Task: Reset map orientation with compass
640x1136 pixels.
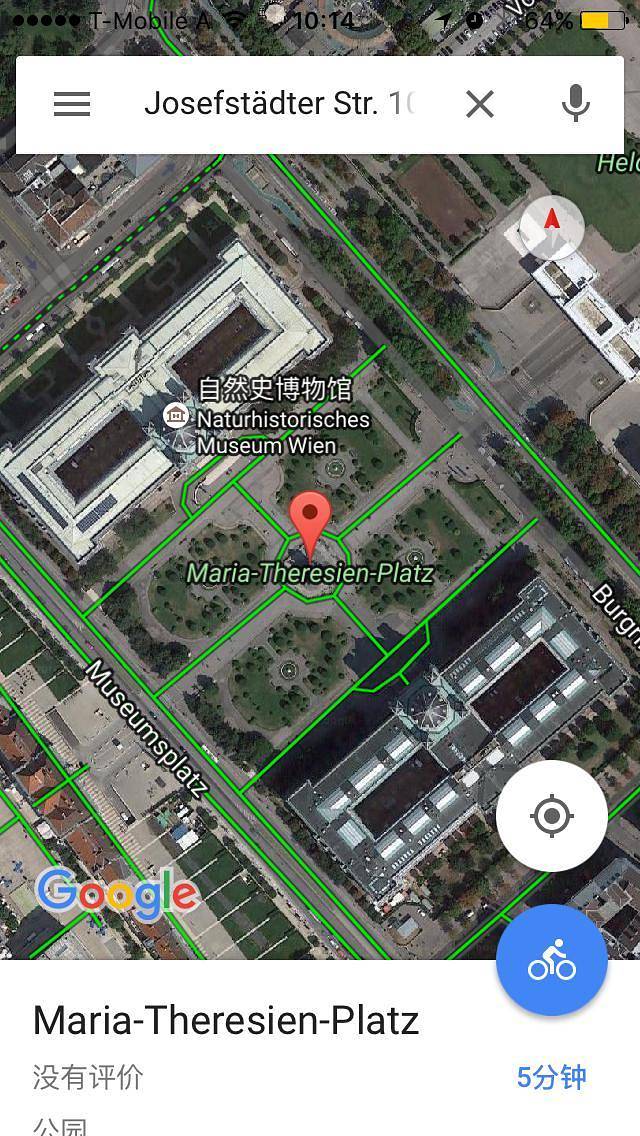Action: pos(552,226)
